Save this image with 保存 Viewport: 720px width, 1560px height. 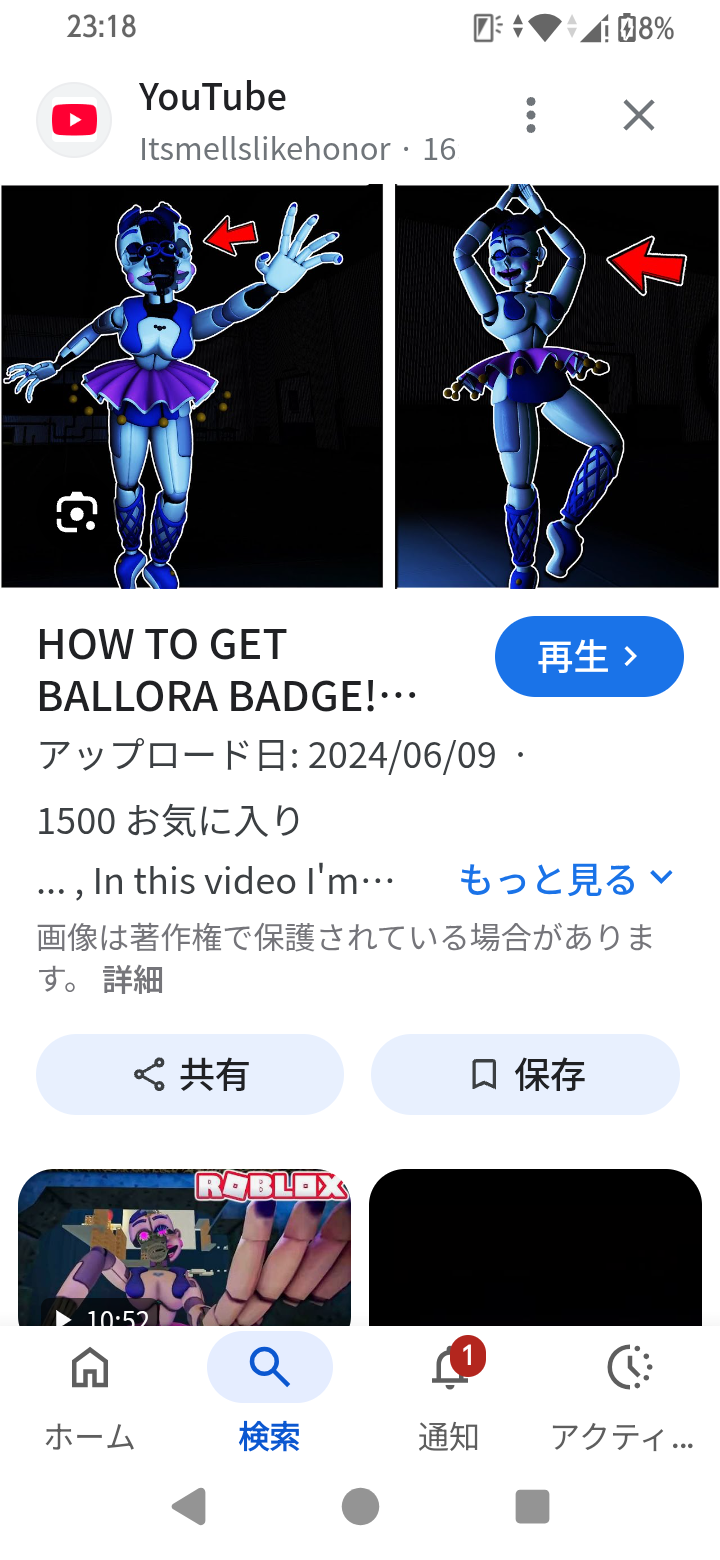point(525,1075)
